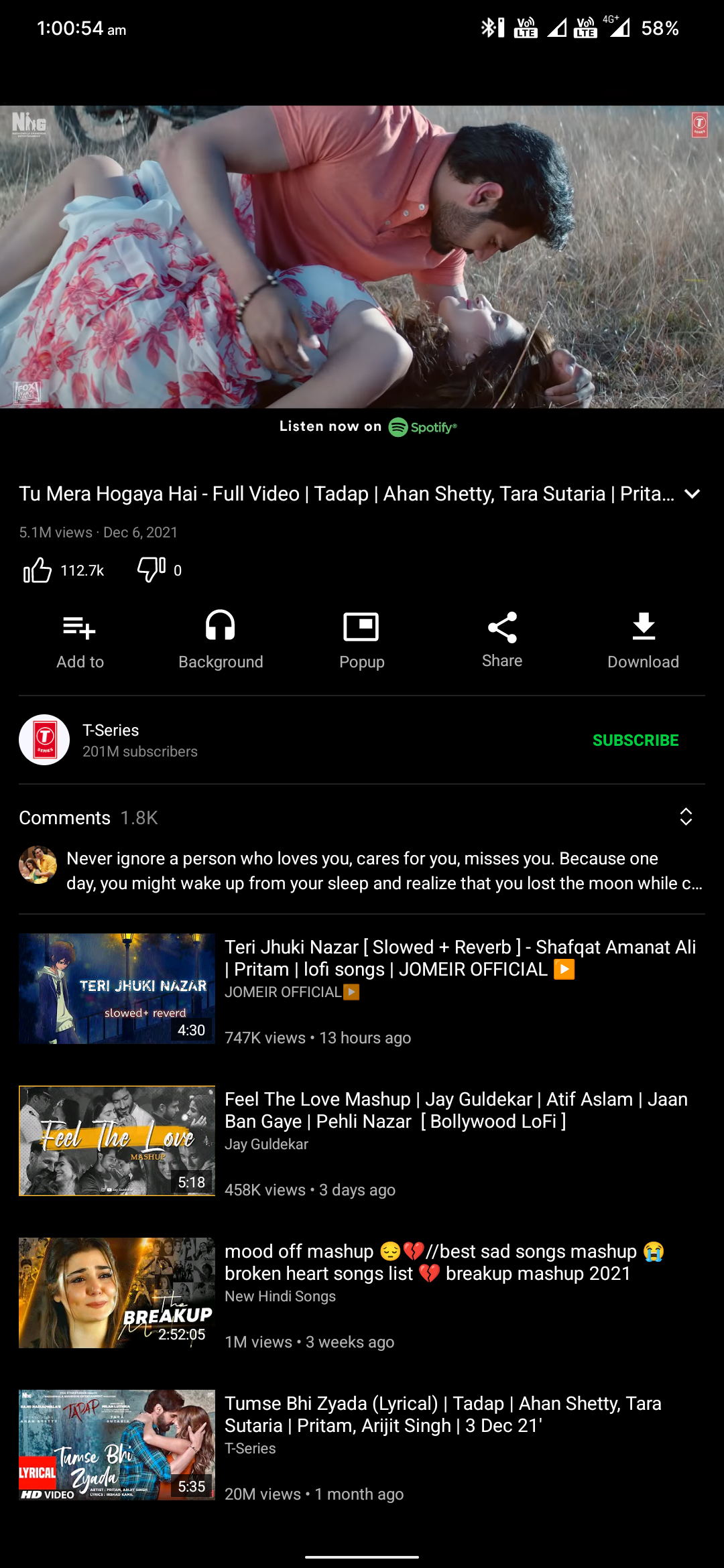Expand the Comments section
724x1568 pixels.
(685, 817)
